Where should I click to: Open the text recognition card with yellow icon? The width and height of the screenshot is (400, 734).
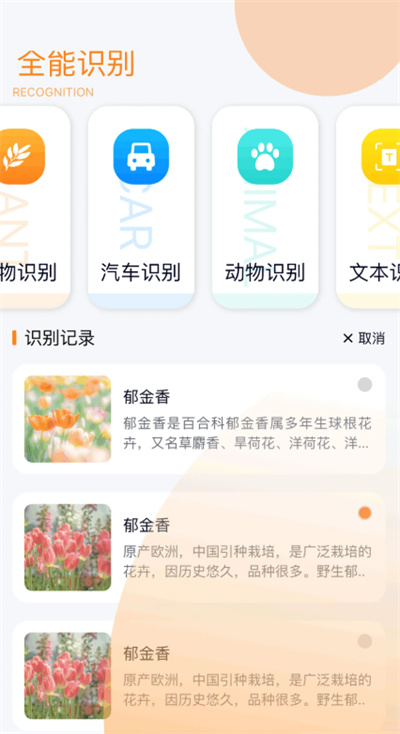[368, 207]
